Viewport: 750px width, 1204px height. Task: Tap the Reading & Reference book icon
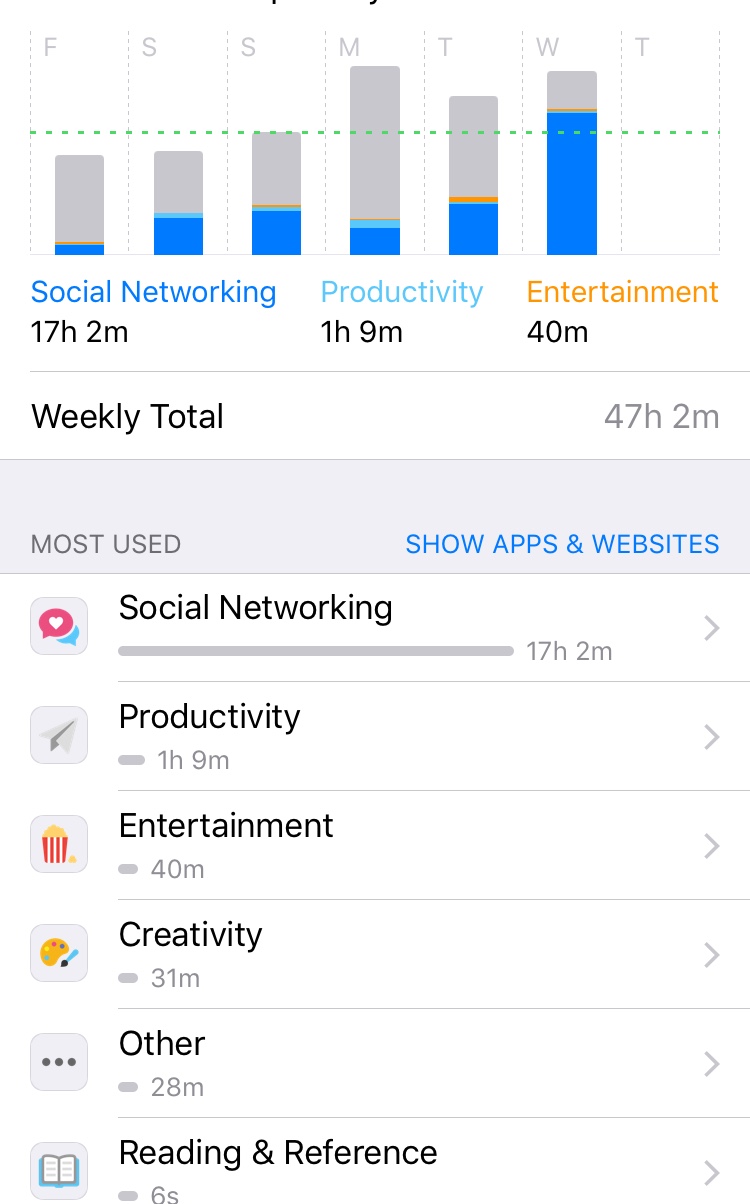[60, 1170]
